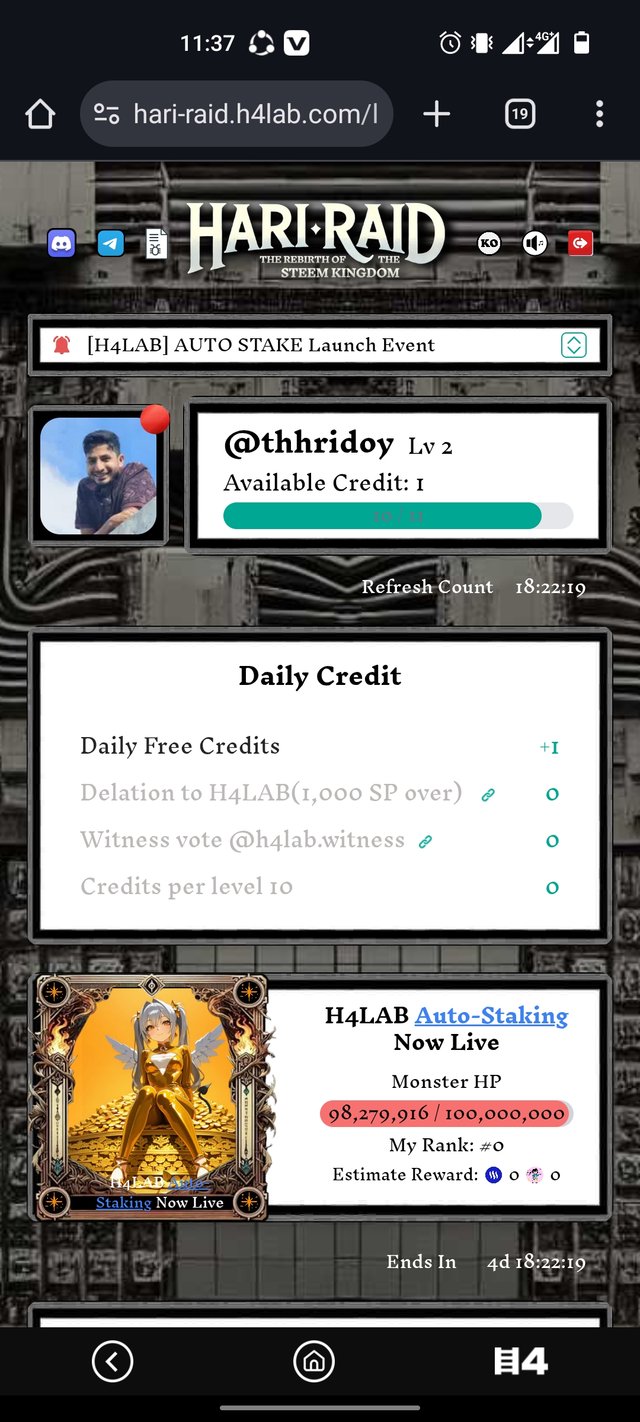This screenshot has width=640, height=1422.
Task: Expand the AUTO STAKE Launch Event notice
Action: pyautogui.click(x=573, y=346)
